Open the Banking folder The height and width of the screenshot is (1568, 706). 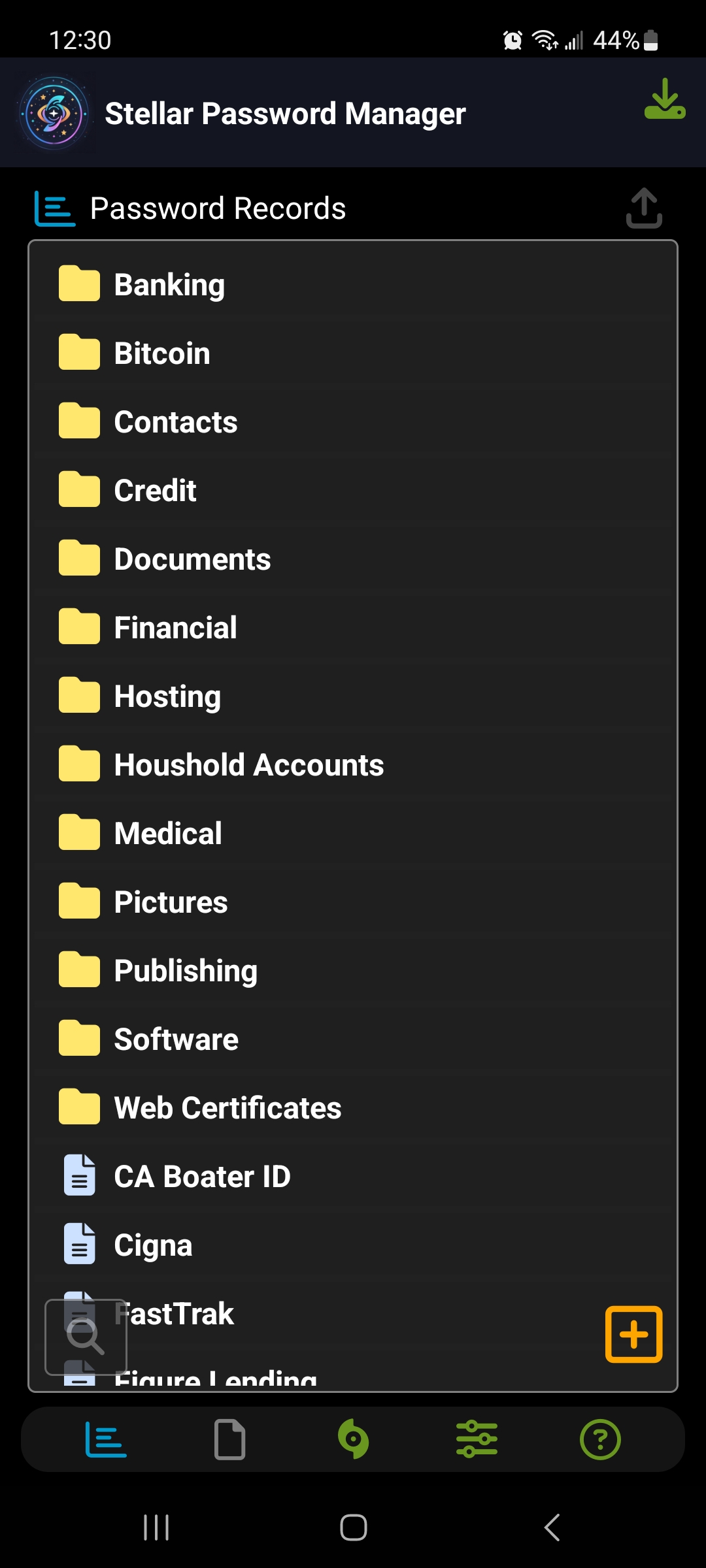[x=169, y=284]
